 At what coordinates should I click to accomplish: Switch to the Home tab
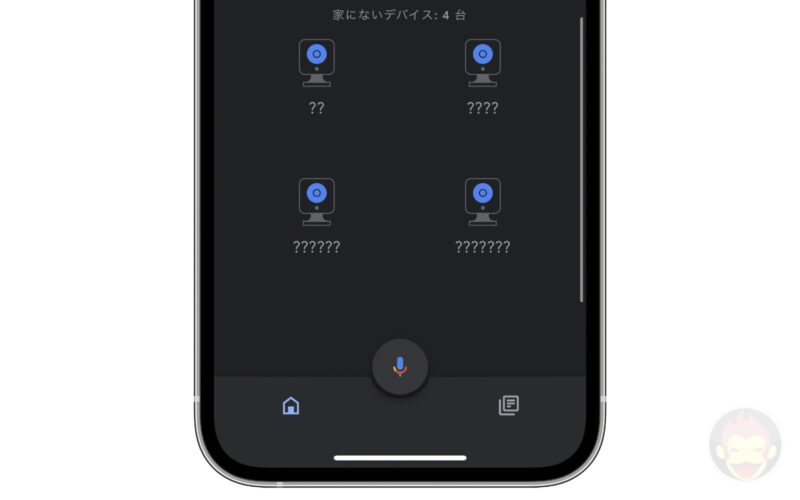291,405
